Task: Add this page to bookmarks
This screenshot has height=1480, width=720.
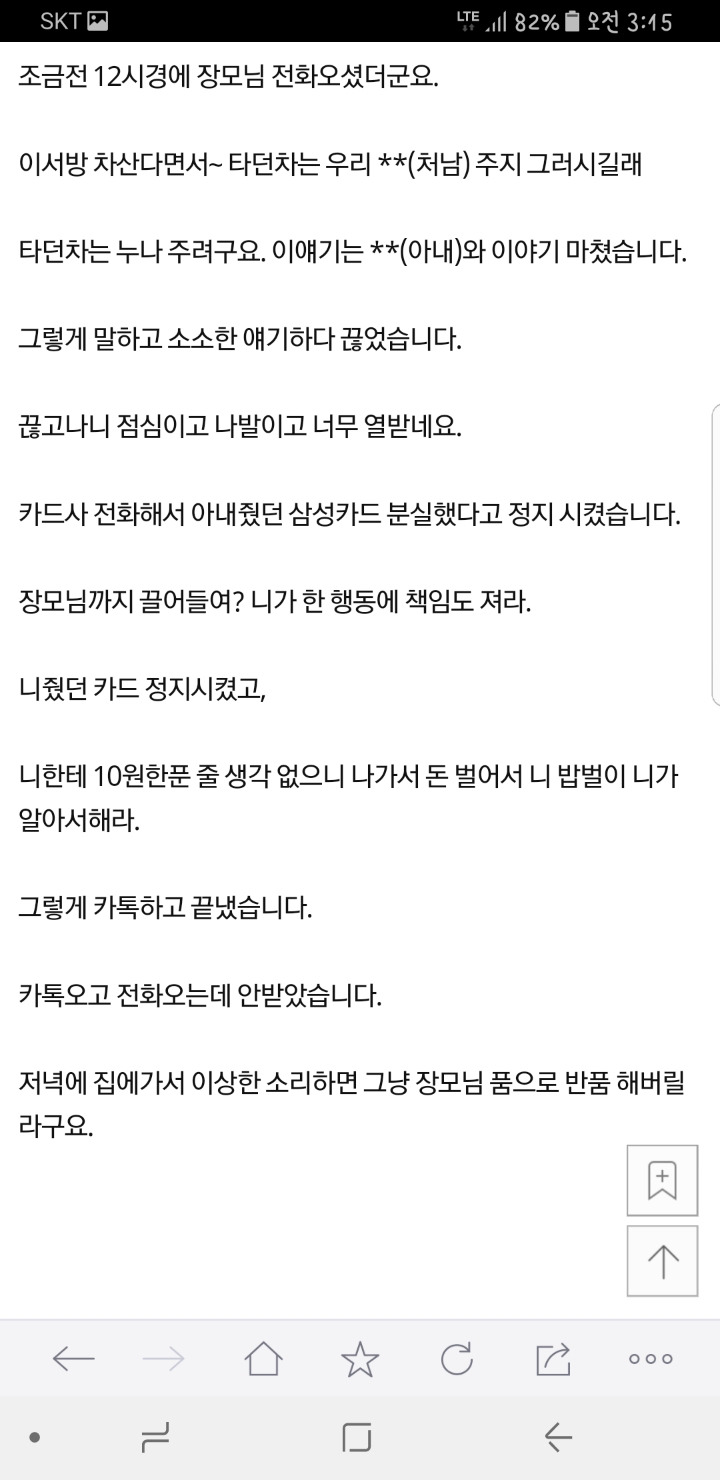Action: 663,1179
